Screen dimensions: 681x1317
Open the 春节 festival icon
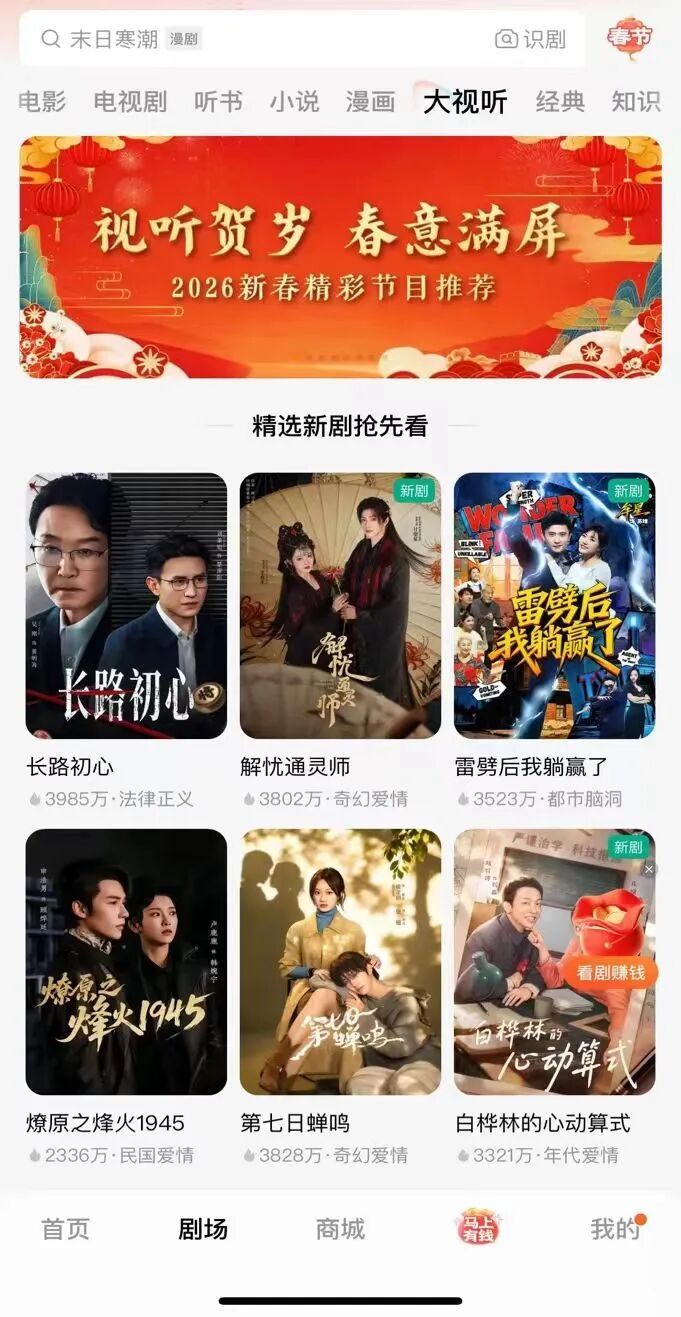pyautogui.click(x=630, y=38)
